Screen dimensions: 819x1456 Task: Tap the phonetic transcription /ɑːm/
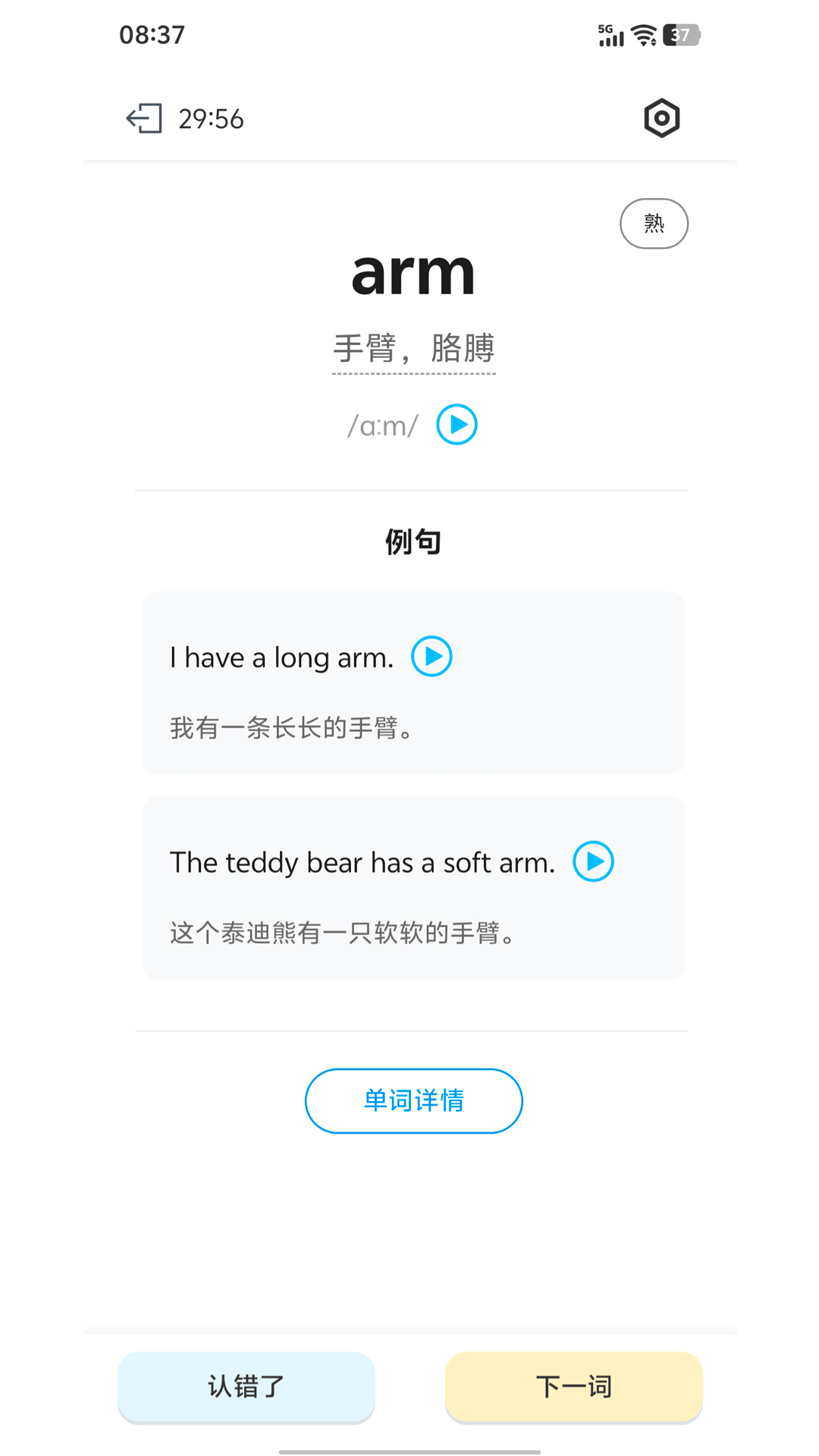pos(382,425)
